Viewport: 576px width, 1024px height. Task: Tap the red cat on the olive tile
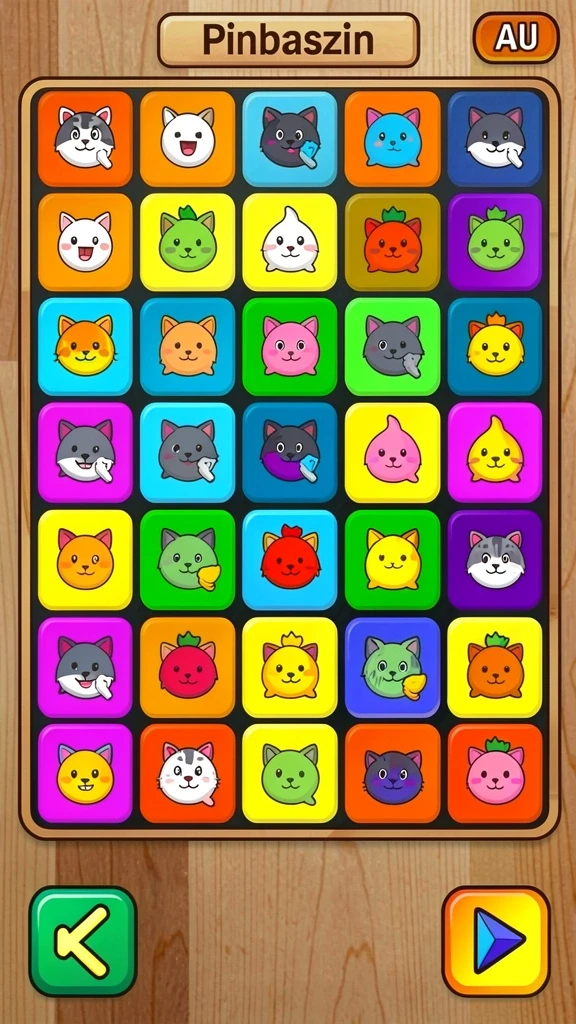tap(392, 242)
